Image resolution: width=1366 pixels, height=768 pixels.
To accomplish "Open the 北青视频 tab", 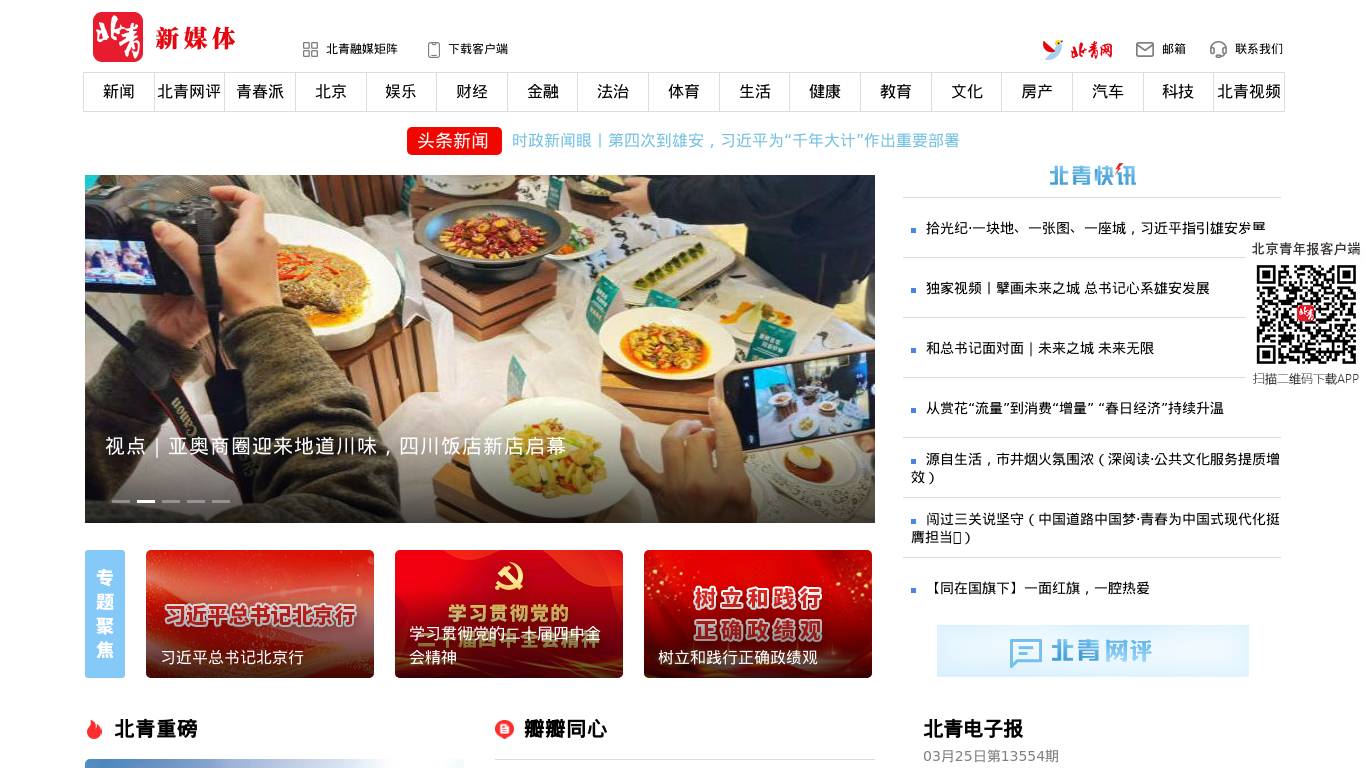I will tap(1248, 92).
